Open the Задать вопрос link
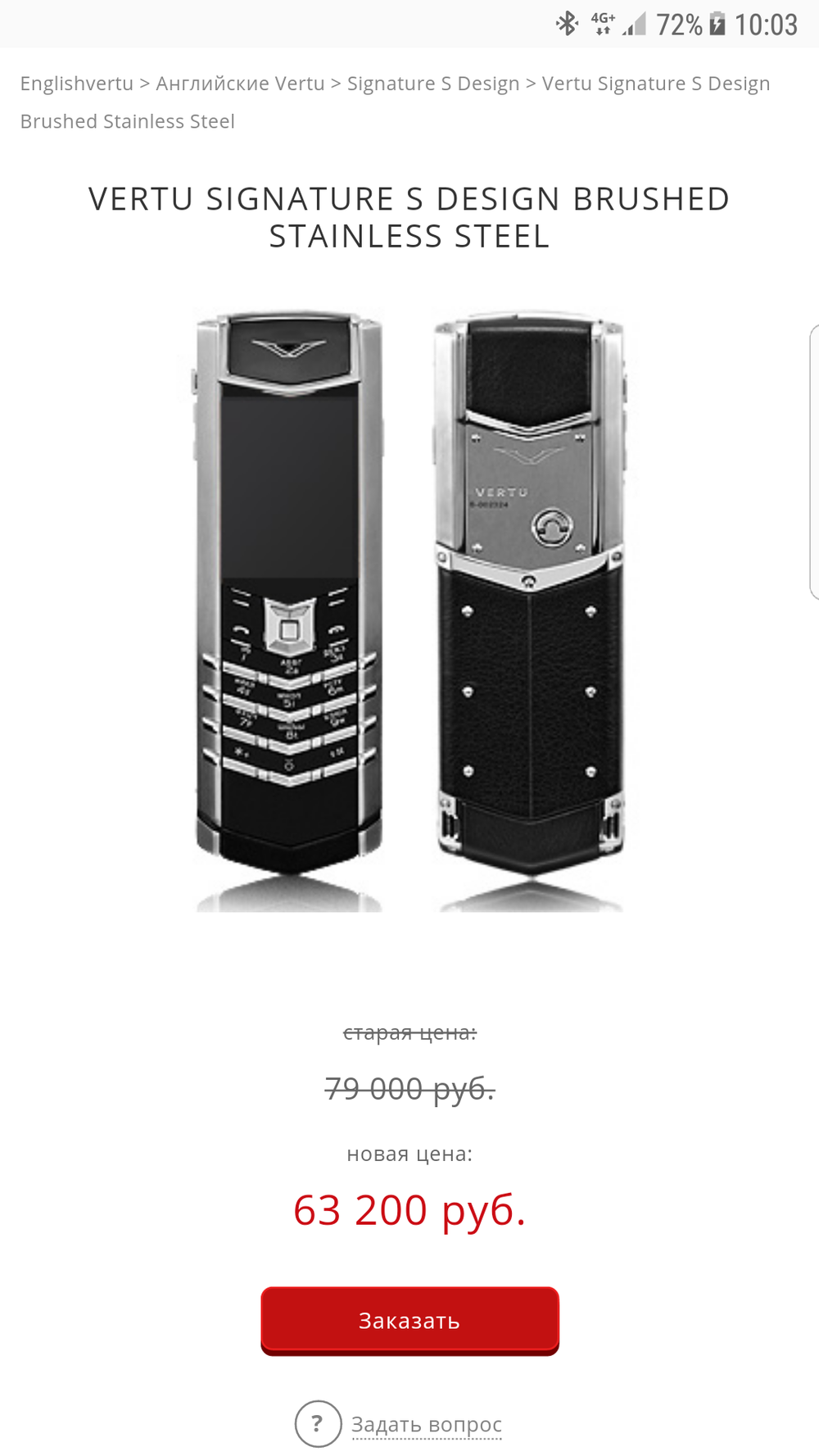Image resolution: width=819 pixels, height=1456 pixels. (x=426, y=1424)
